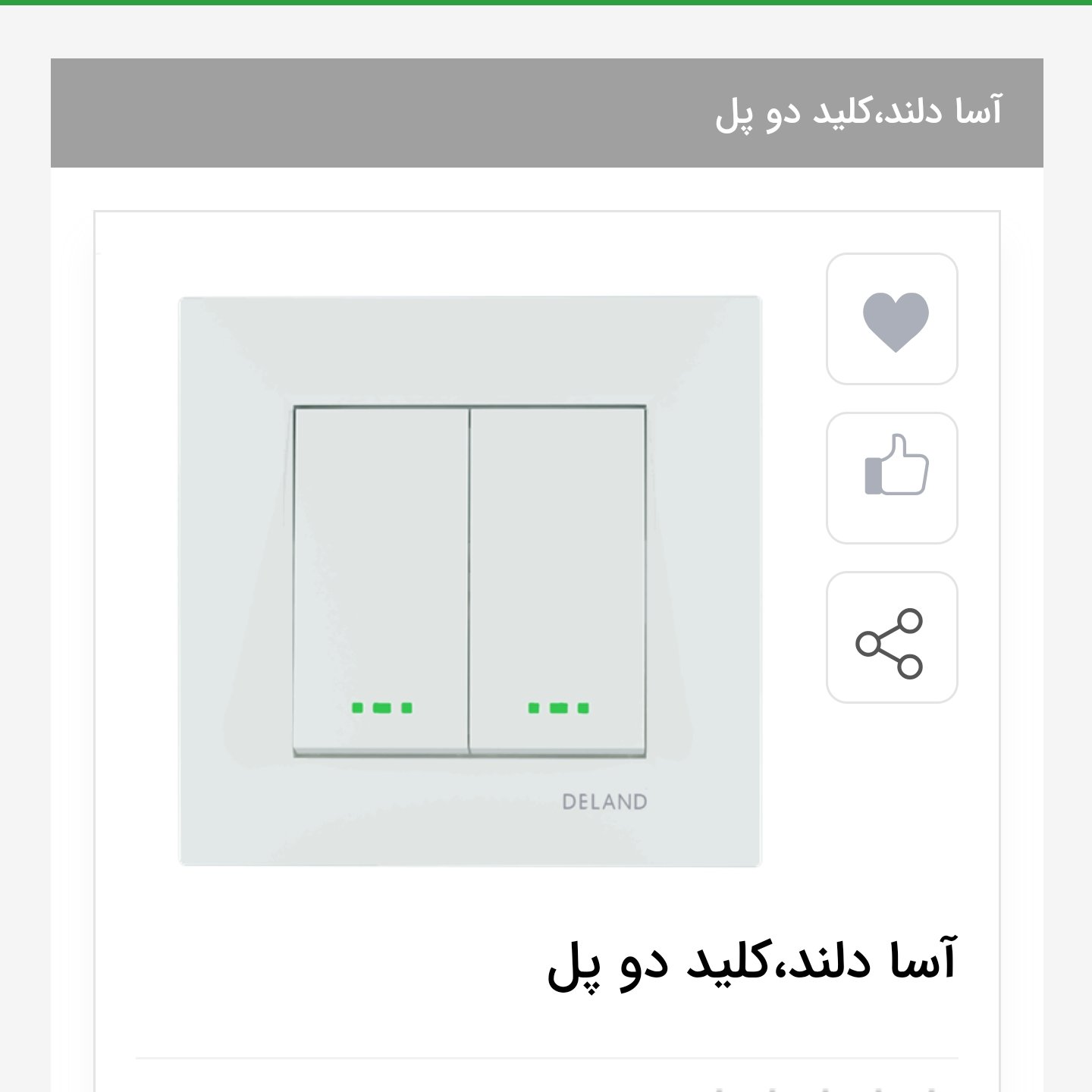Like the product with the thumbs-up icon
The image size is (1092, 1092).
click(892, 479)
